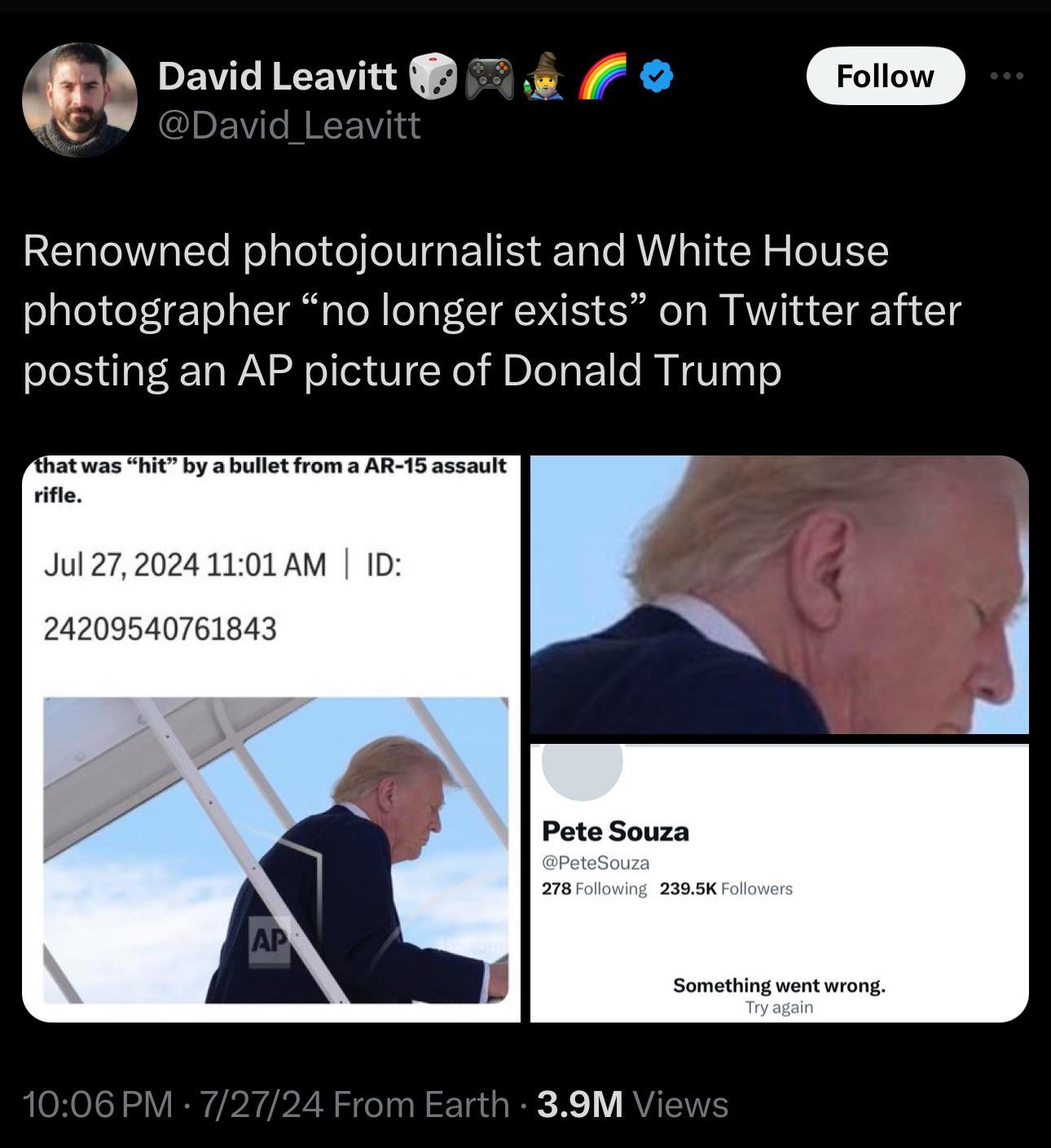Open the close-up ear photo

pyautogui.click(x=779, y=595)
